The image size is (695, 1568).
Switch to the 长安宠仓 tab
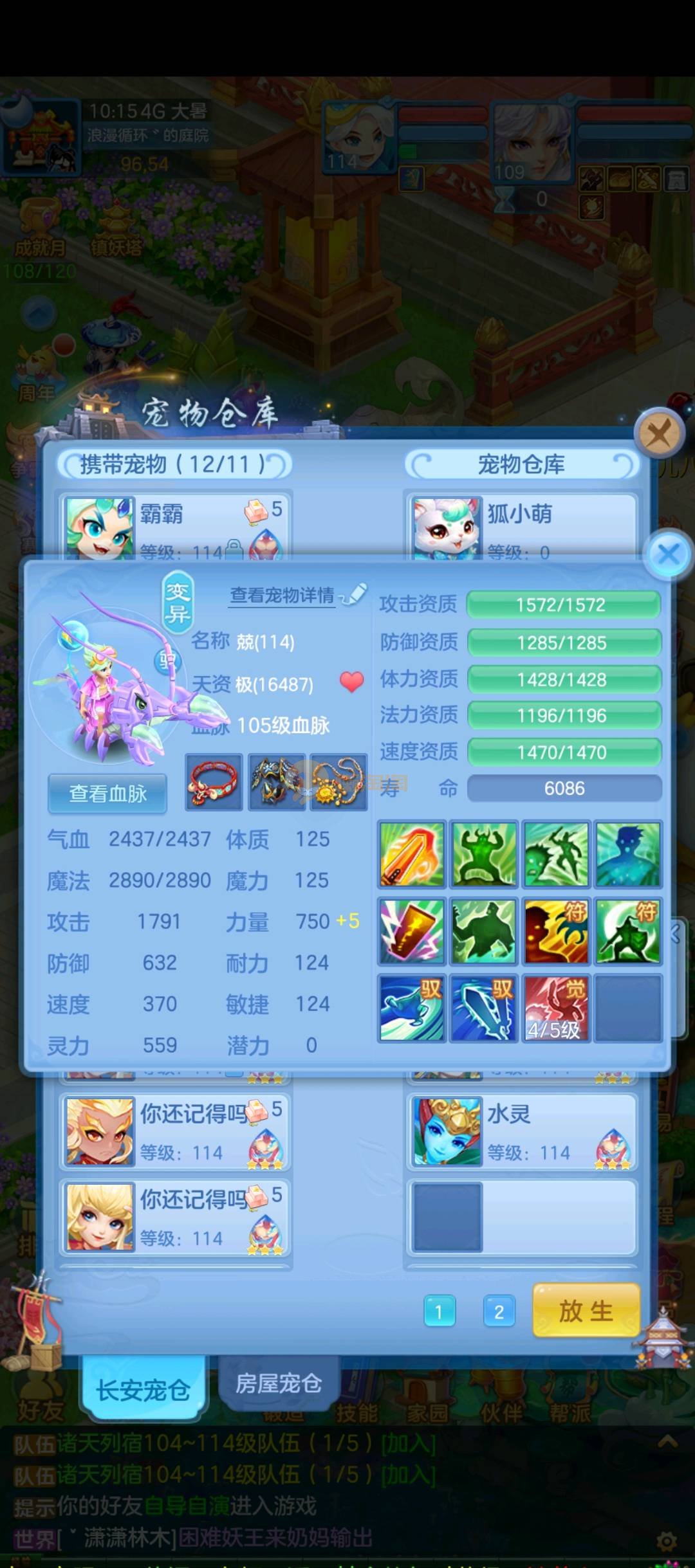tap(143, 1389)
